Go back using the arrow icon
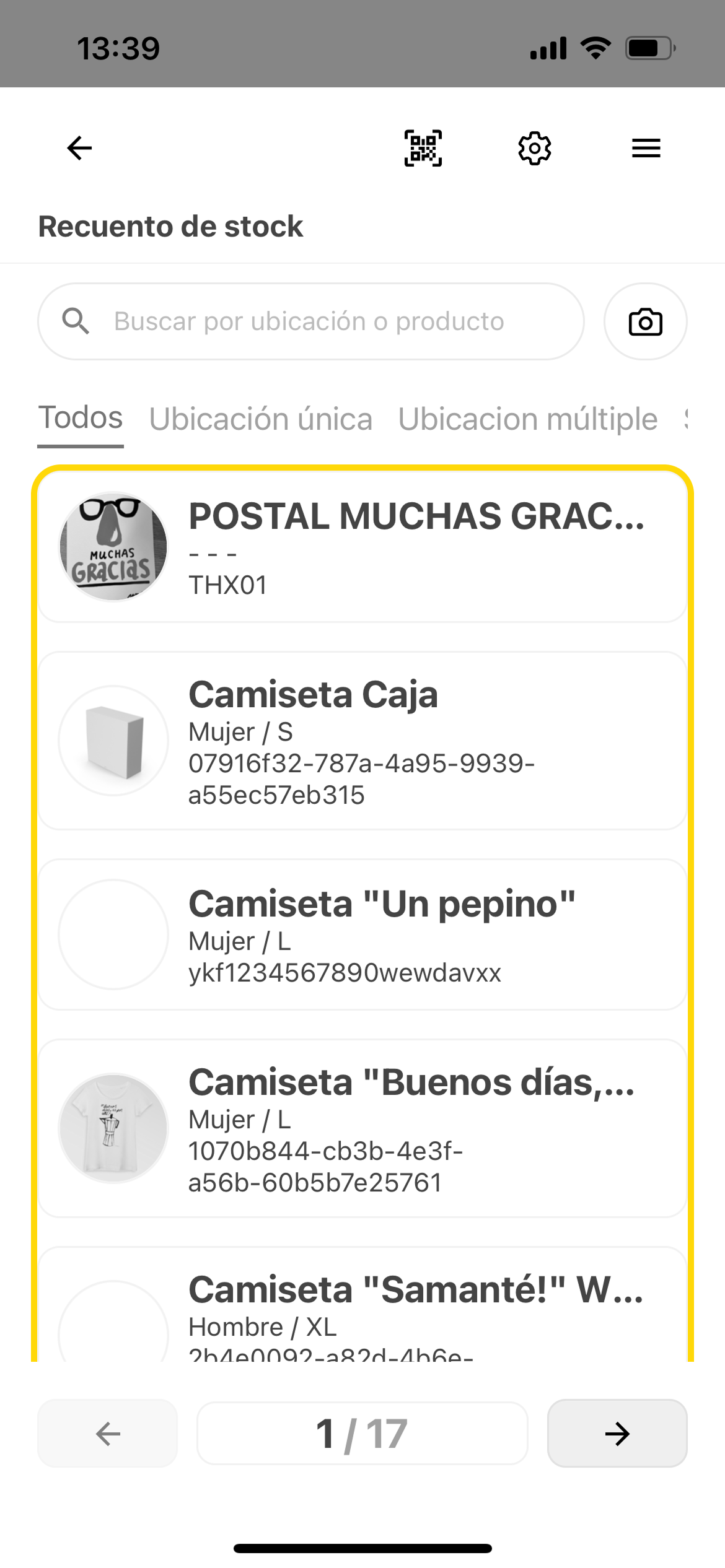Viewport: 725px width, 1568px height. pyautogui.click(x=79, y=148)
